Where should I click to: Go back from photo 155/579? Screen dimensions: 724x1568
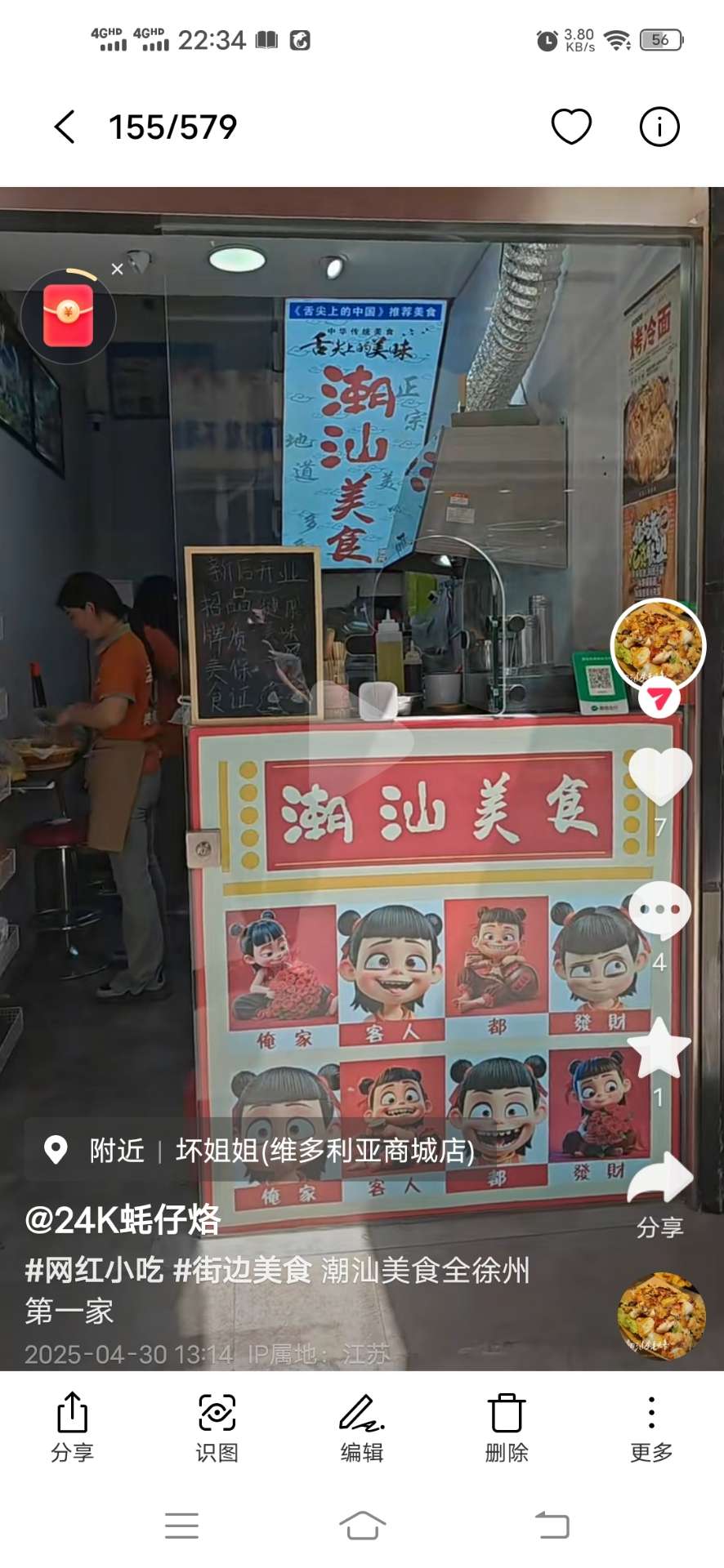(65, 127)
